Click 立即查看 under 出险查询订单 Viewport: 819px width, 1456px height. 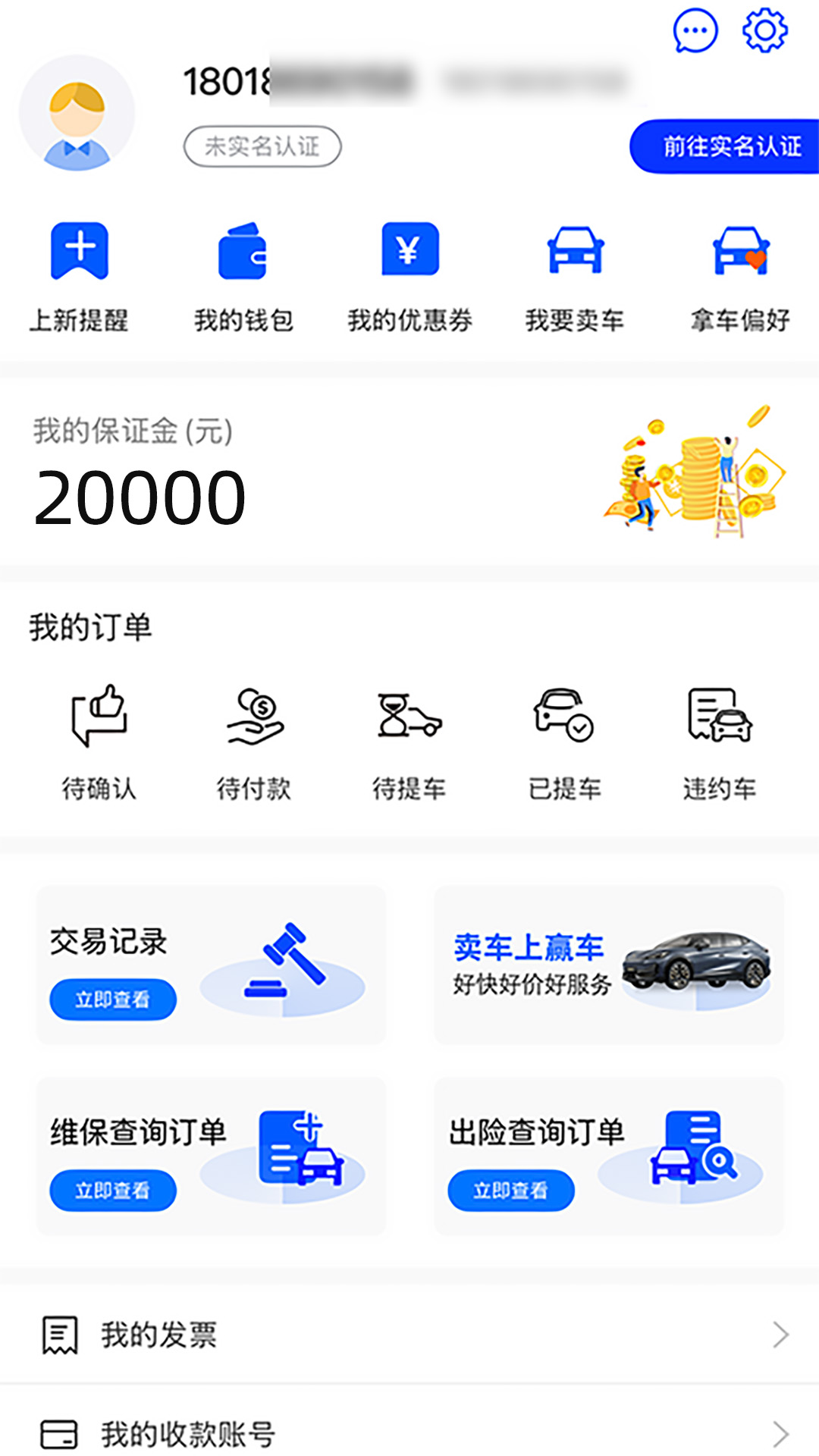tap(510, 1189)
